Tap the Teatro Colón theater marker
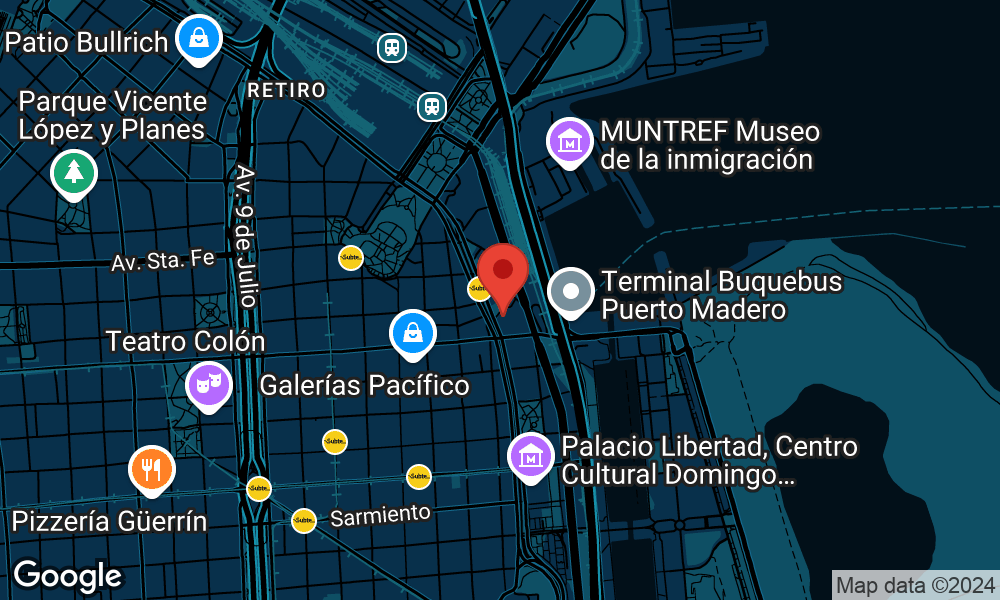Viewport: 1000px width, 600px height. click(x=209, y=384)
